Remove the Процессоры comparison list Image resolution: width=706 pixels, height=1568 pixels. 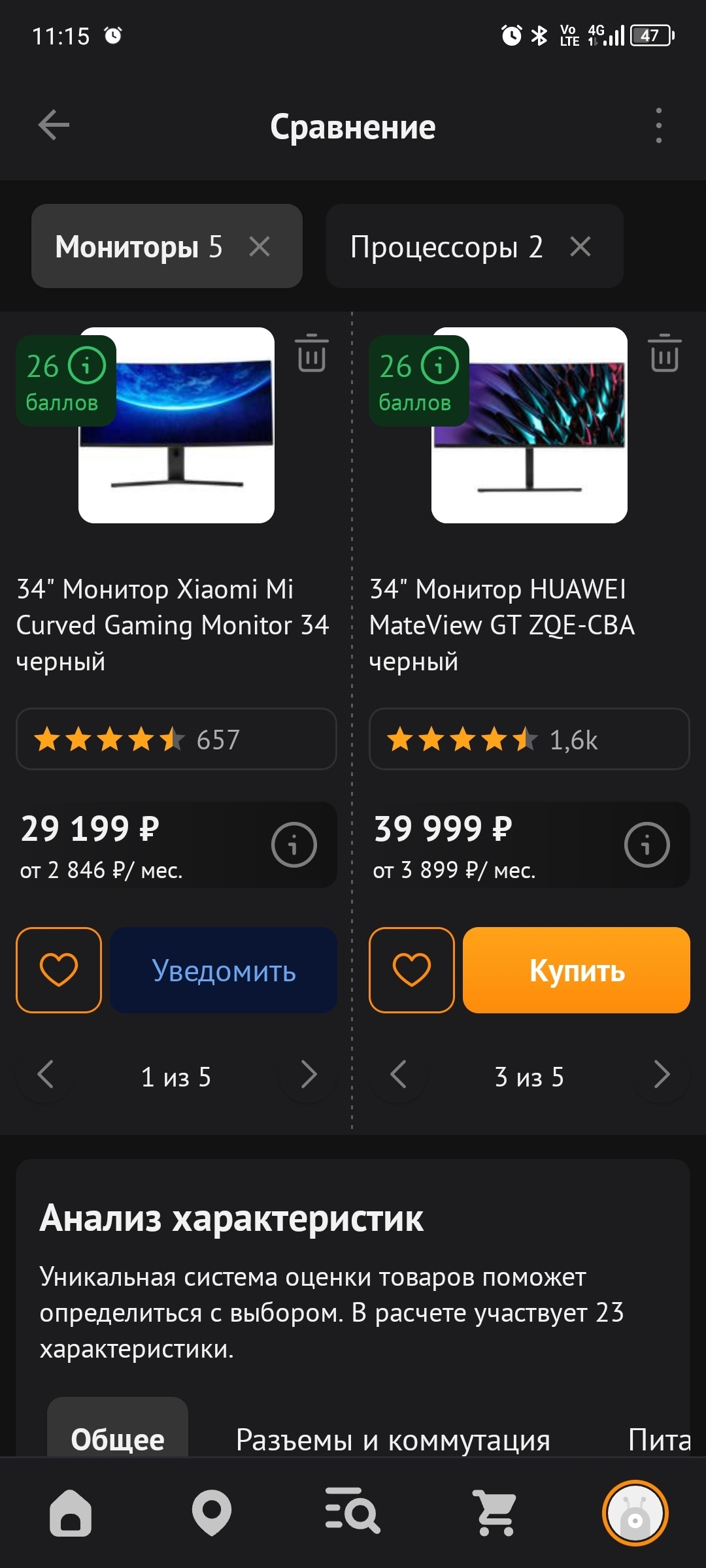click(580, 247)
